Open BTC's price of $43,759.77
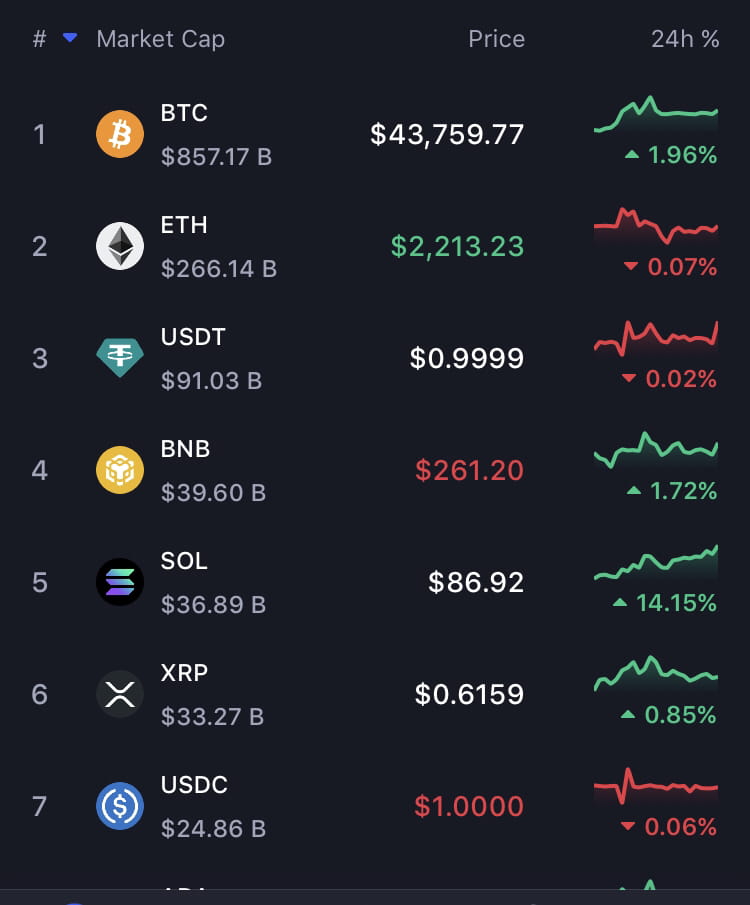The image size is (750, 905). [x=446, y=134]
